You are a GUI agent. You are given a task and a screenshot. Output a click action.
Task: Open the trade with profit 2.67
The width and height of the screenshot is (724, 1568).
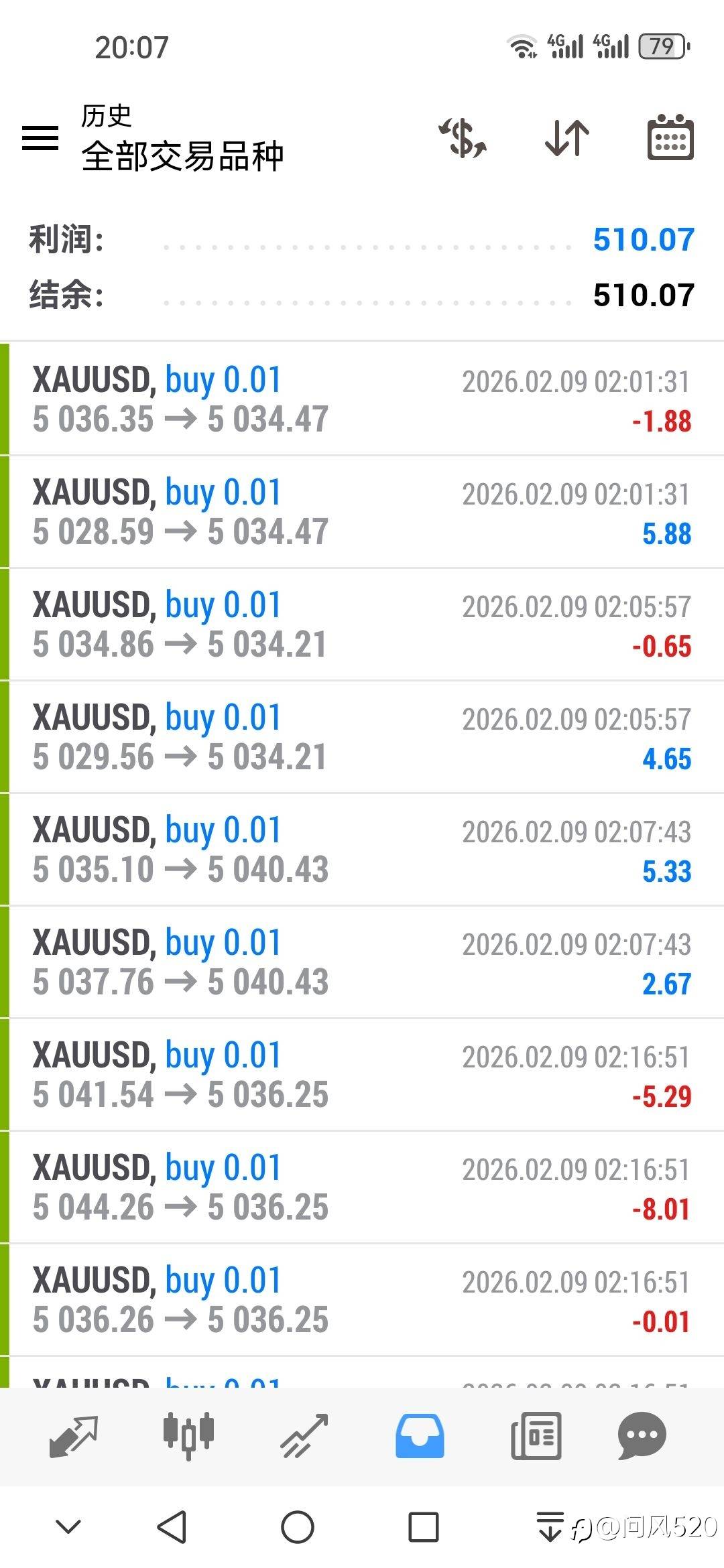tap(362, 962)
